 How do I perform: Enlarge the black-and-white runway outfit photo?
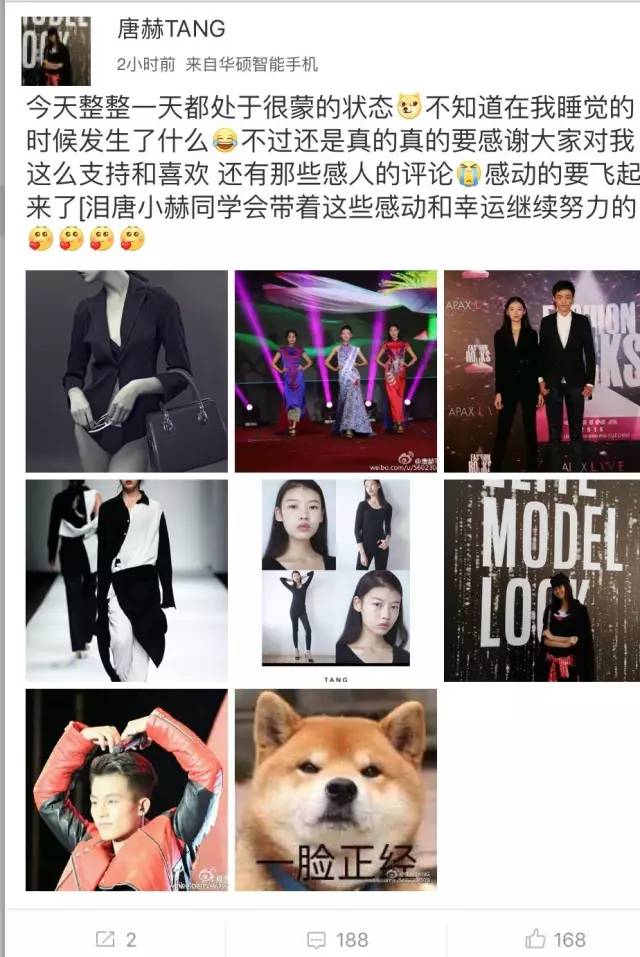(x=126, y=580)
